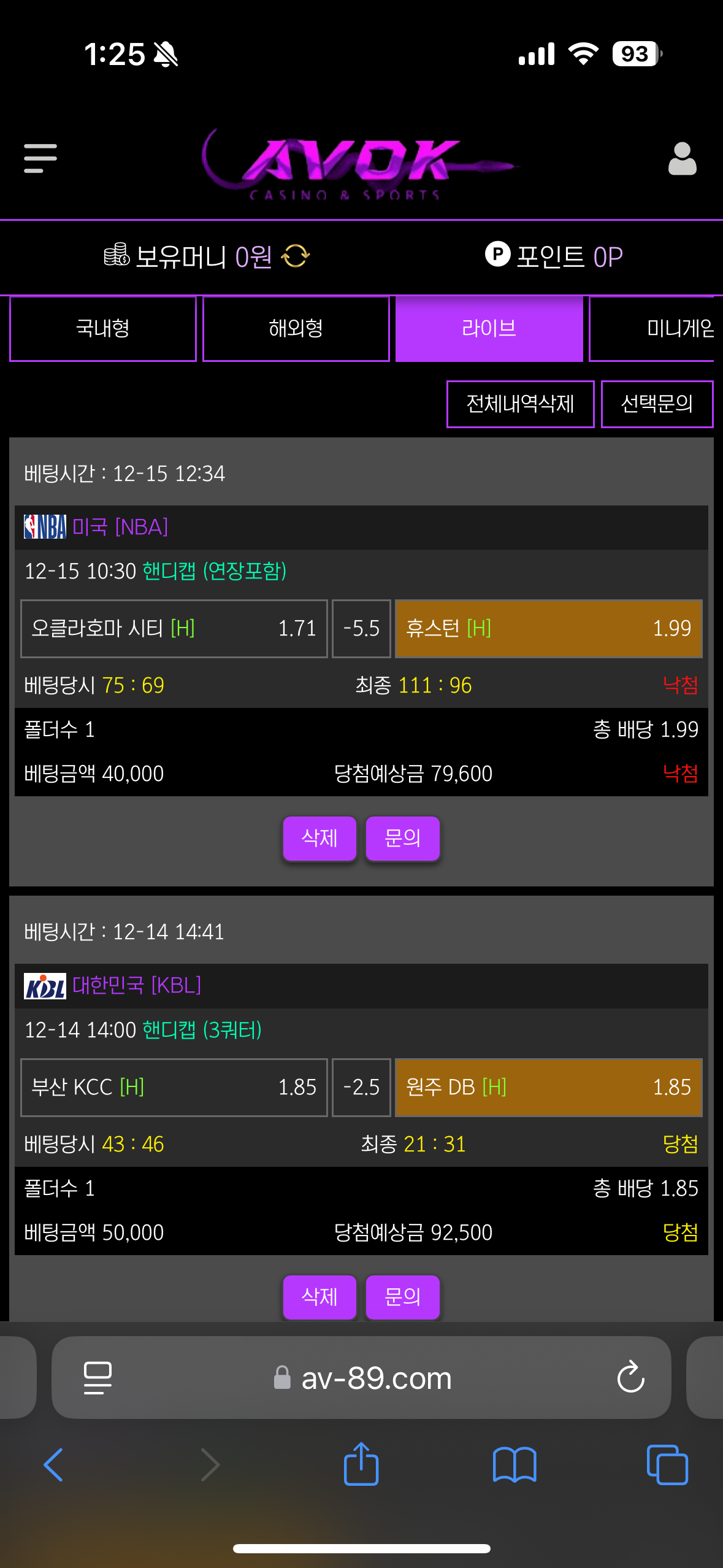The height and width of the screenshot is (1568, 723).
Task: Delete the KBL bet record
Action: click(319, 1296)
